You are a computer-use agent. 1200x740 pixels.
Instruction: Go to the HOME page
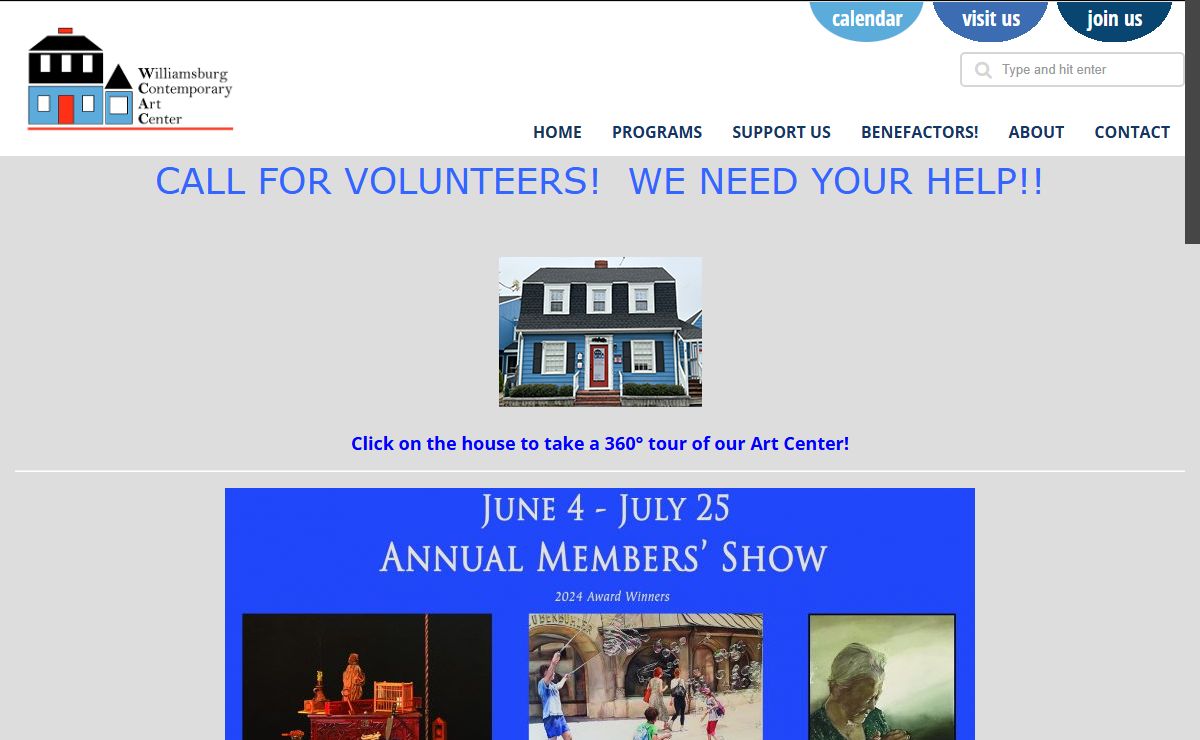click(x=557, y=132)
